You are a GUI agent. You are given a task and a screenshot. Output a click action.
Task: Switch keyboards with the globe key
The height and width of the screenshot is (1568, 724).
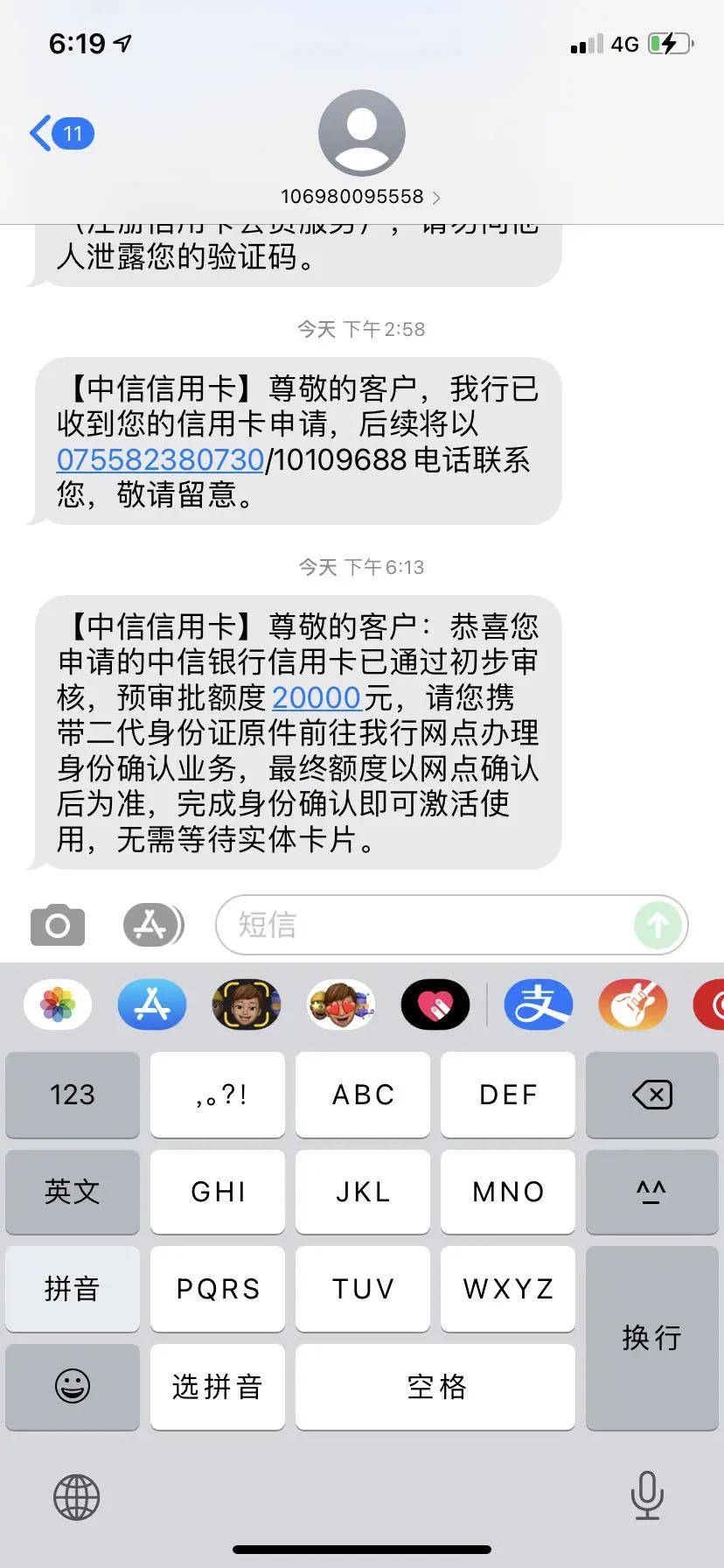77,1497
